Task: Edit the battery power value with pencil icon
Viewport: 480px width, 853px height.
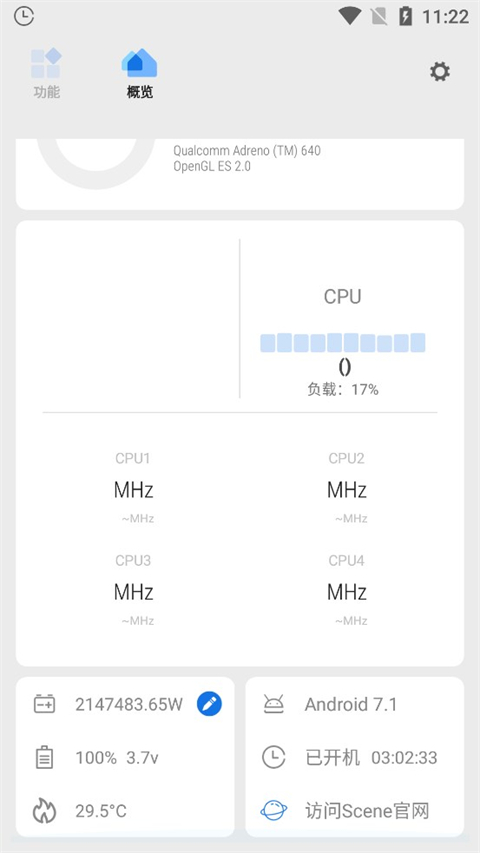Action: 209,704
